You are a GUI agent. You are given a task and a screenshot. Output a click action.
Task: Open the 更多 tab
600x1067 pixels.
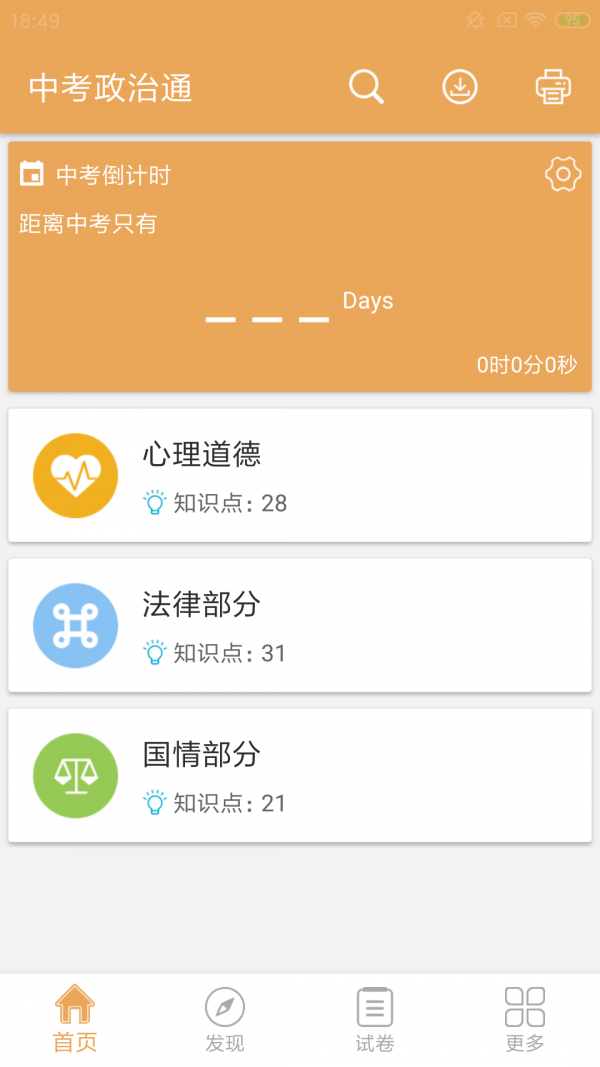525,1018
